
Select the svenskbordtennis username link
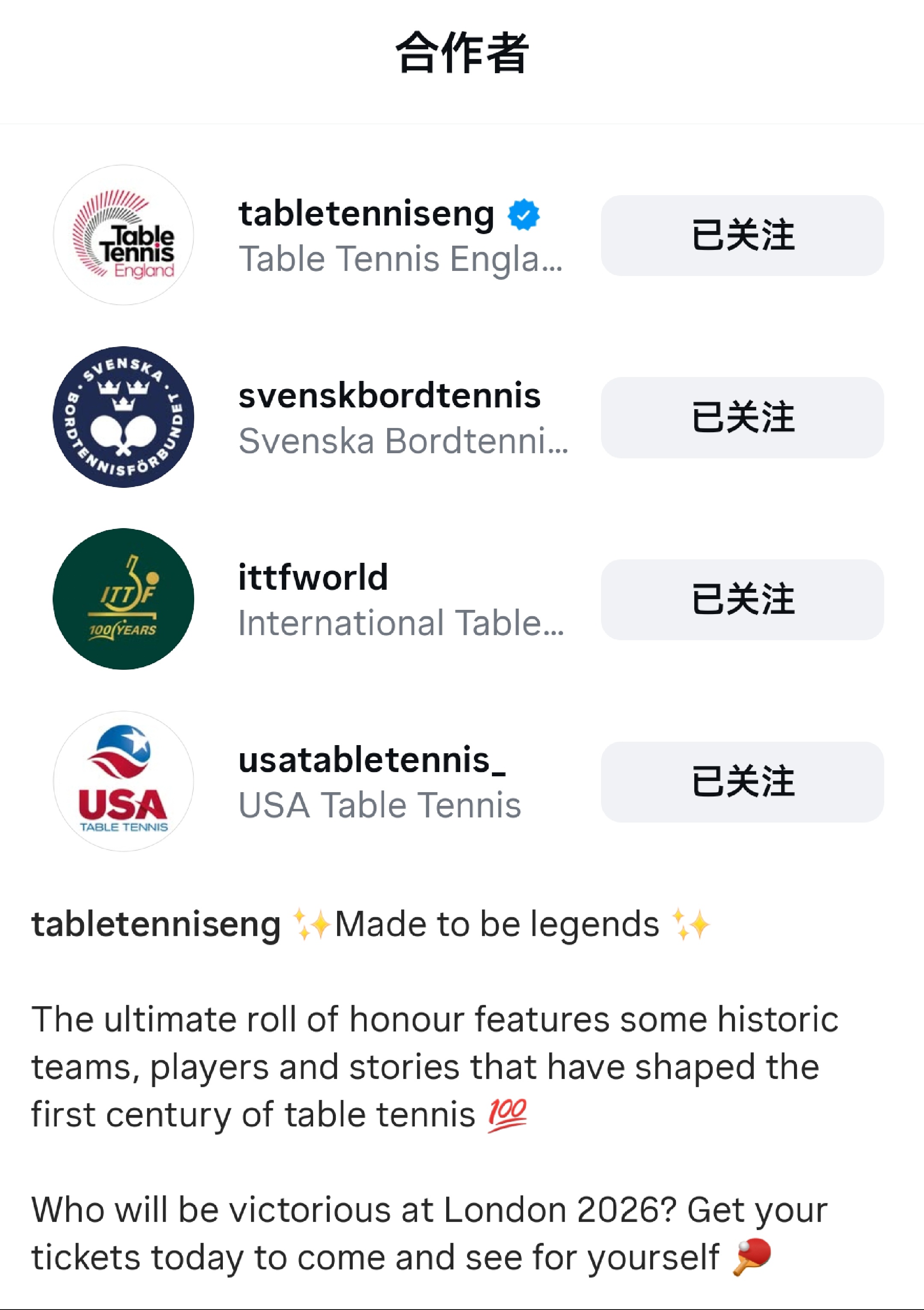(390, 397)
